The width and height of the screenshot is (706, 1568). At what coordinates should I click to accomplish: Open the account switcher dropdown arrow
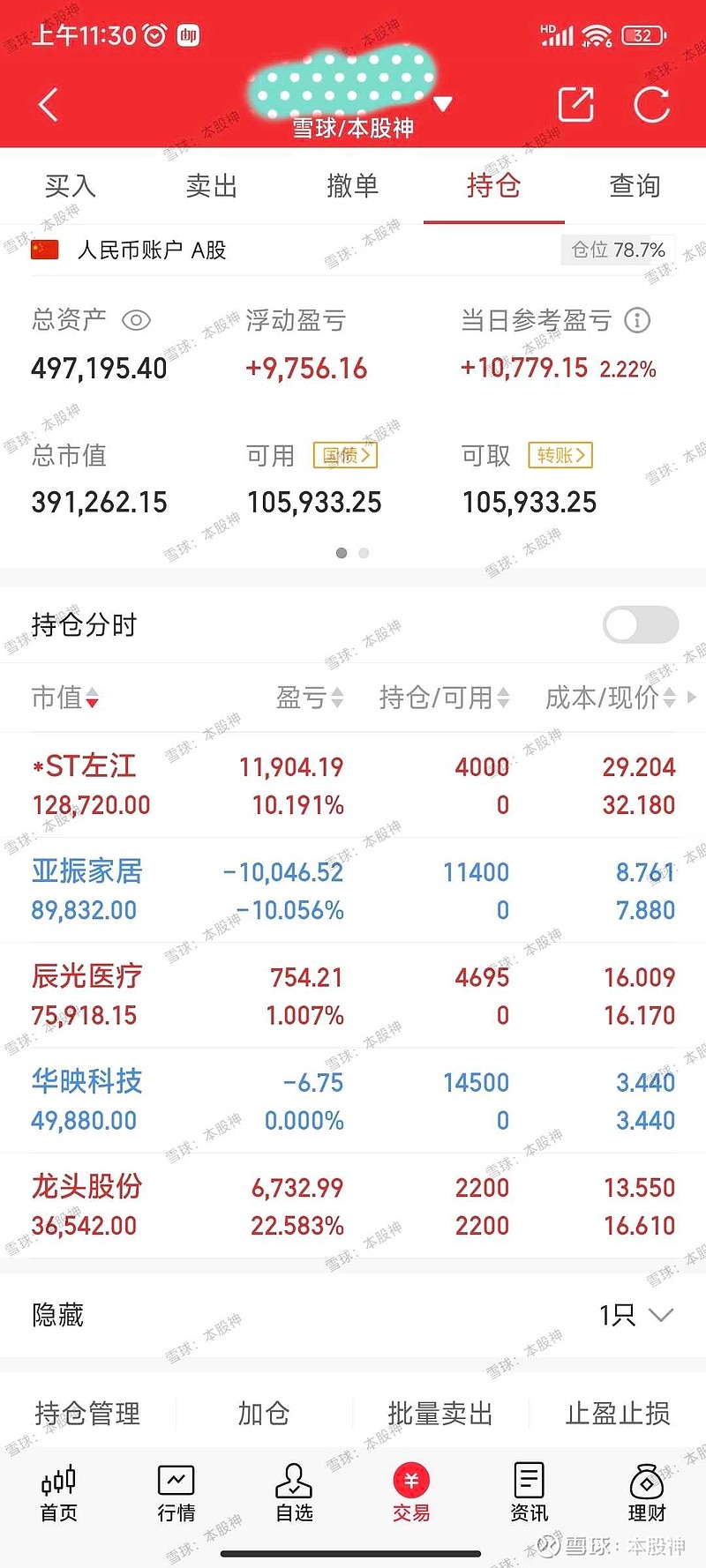coord(443,104)
